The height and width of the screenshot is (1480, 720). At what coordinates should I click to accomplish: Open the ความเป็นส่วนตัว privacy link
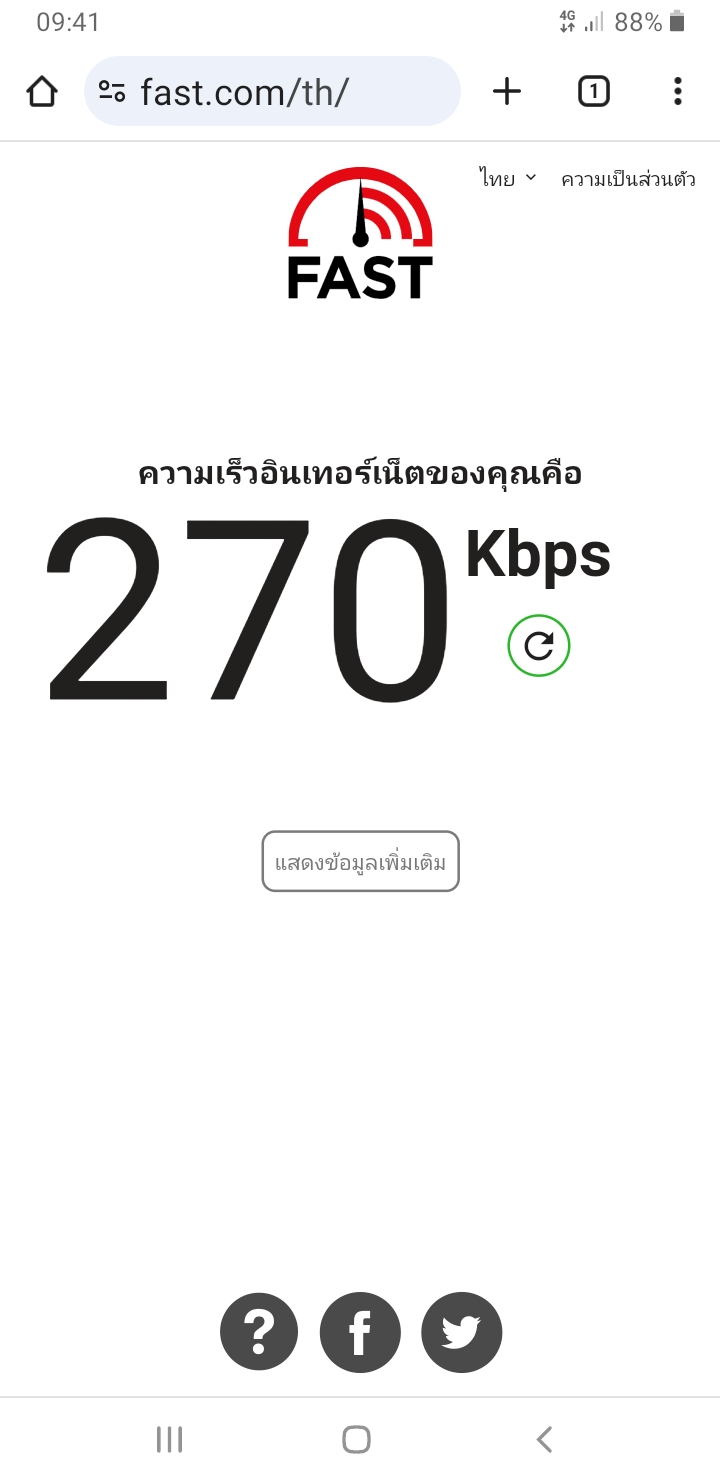coord(628,180)
